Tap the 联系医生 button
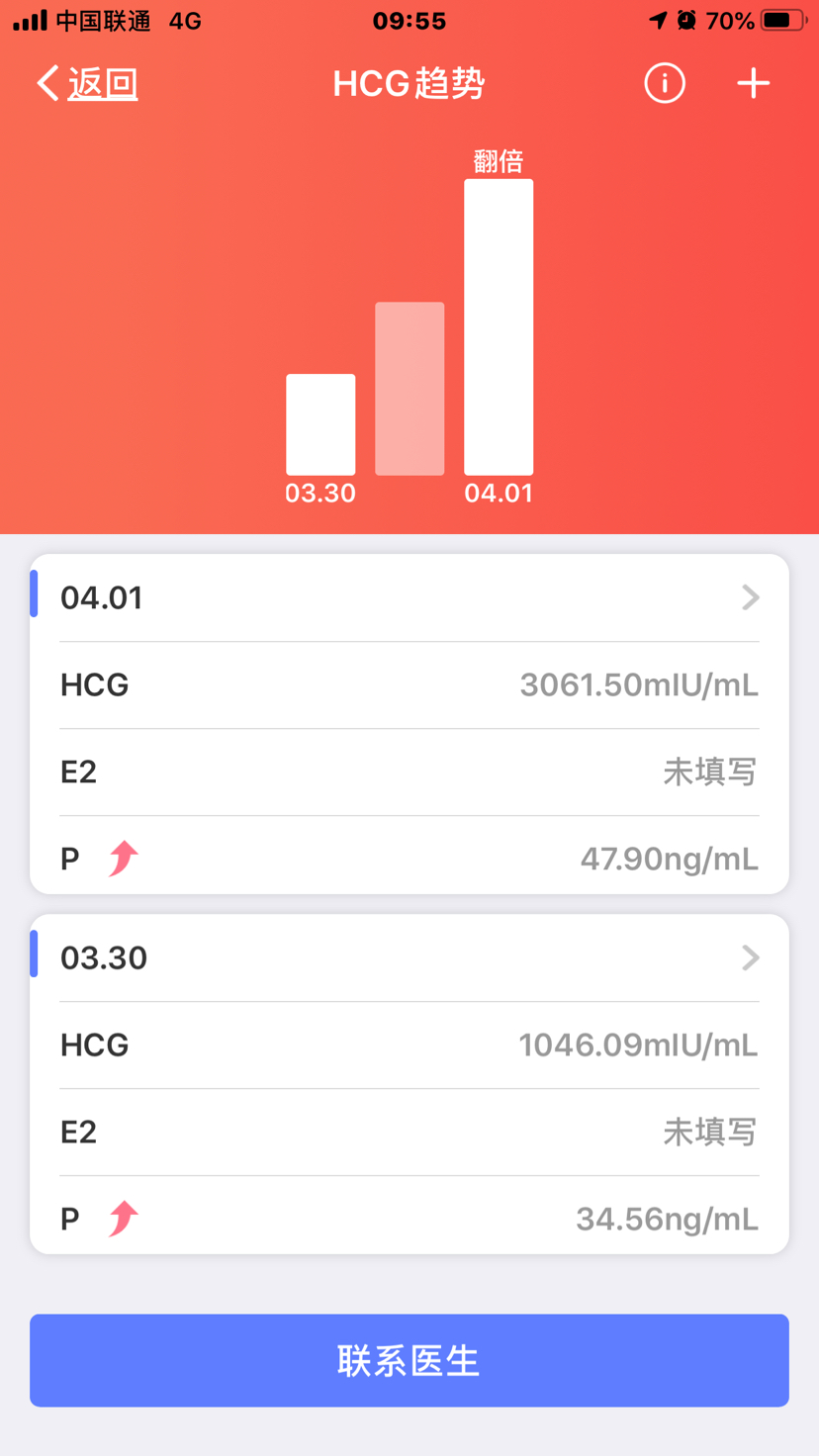819x1456 pixels. [409, 1360]
